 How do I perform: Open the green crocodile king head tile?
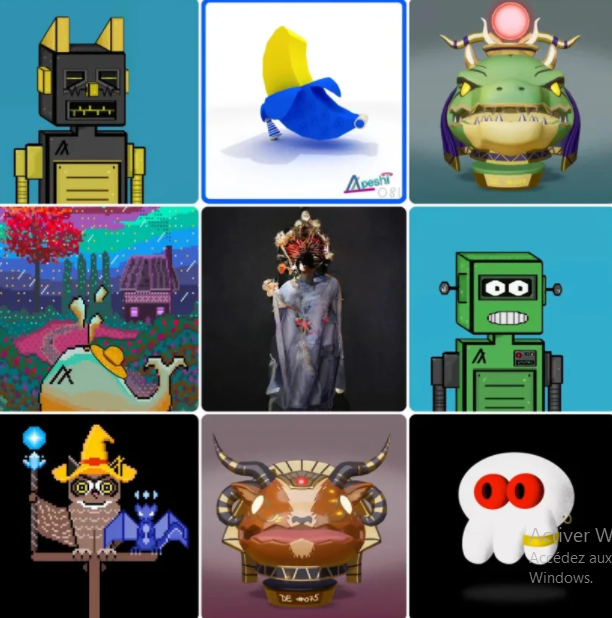[510, 100]
